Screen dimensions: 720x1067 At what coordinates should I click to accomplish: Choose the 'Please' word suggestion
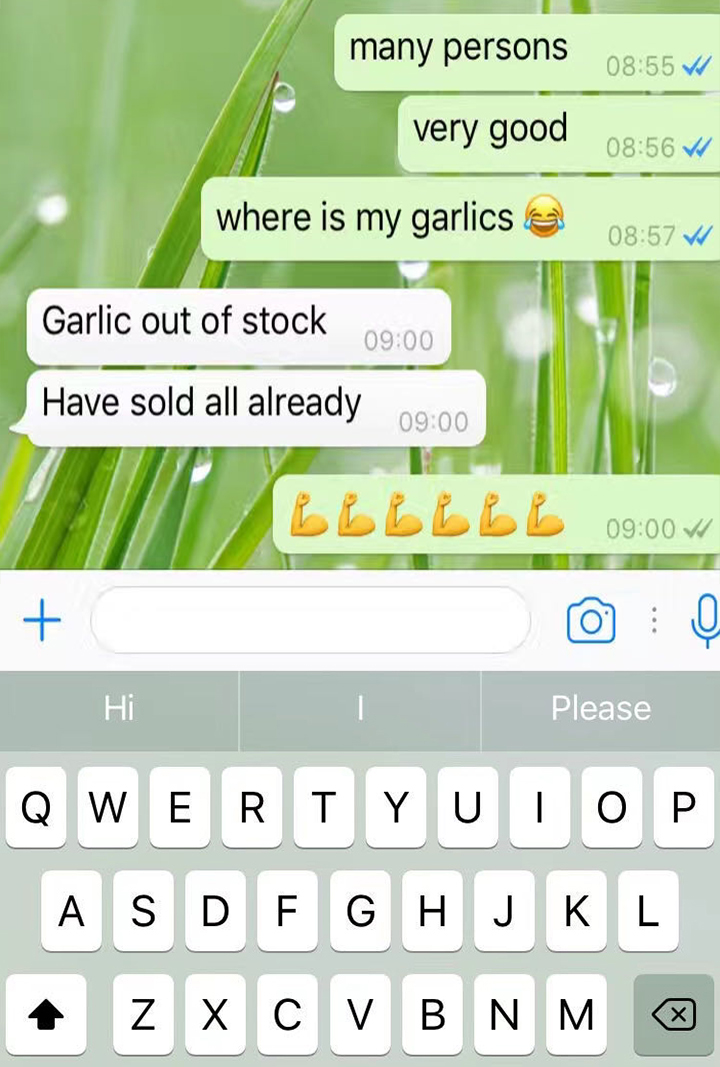600,709
